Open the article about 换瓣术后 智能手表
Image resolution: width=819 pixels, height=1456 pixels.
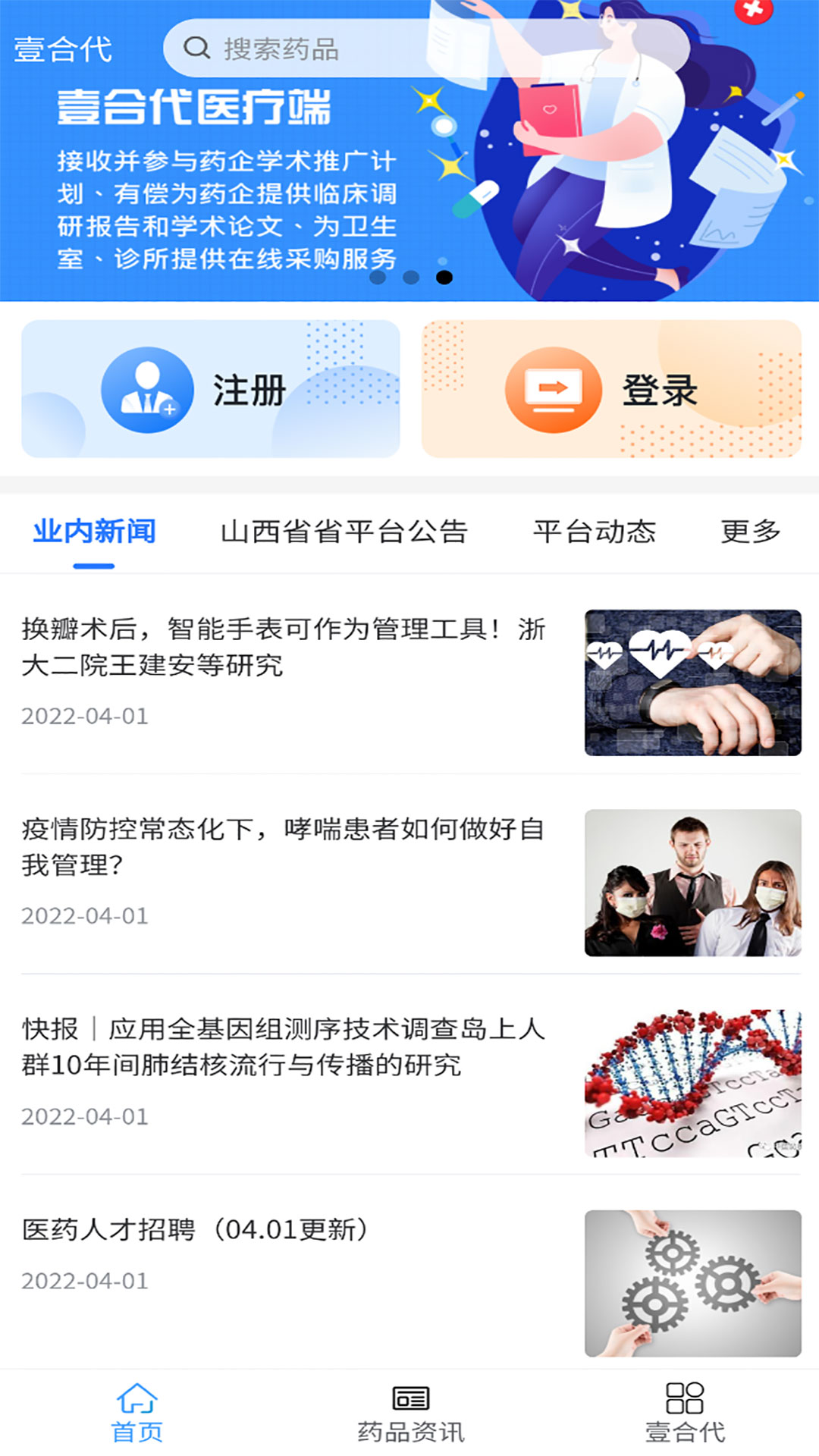[x=284, y=648]
